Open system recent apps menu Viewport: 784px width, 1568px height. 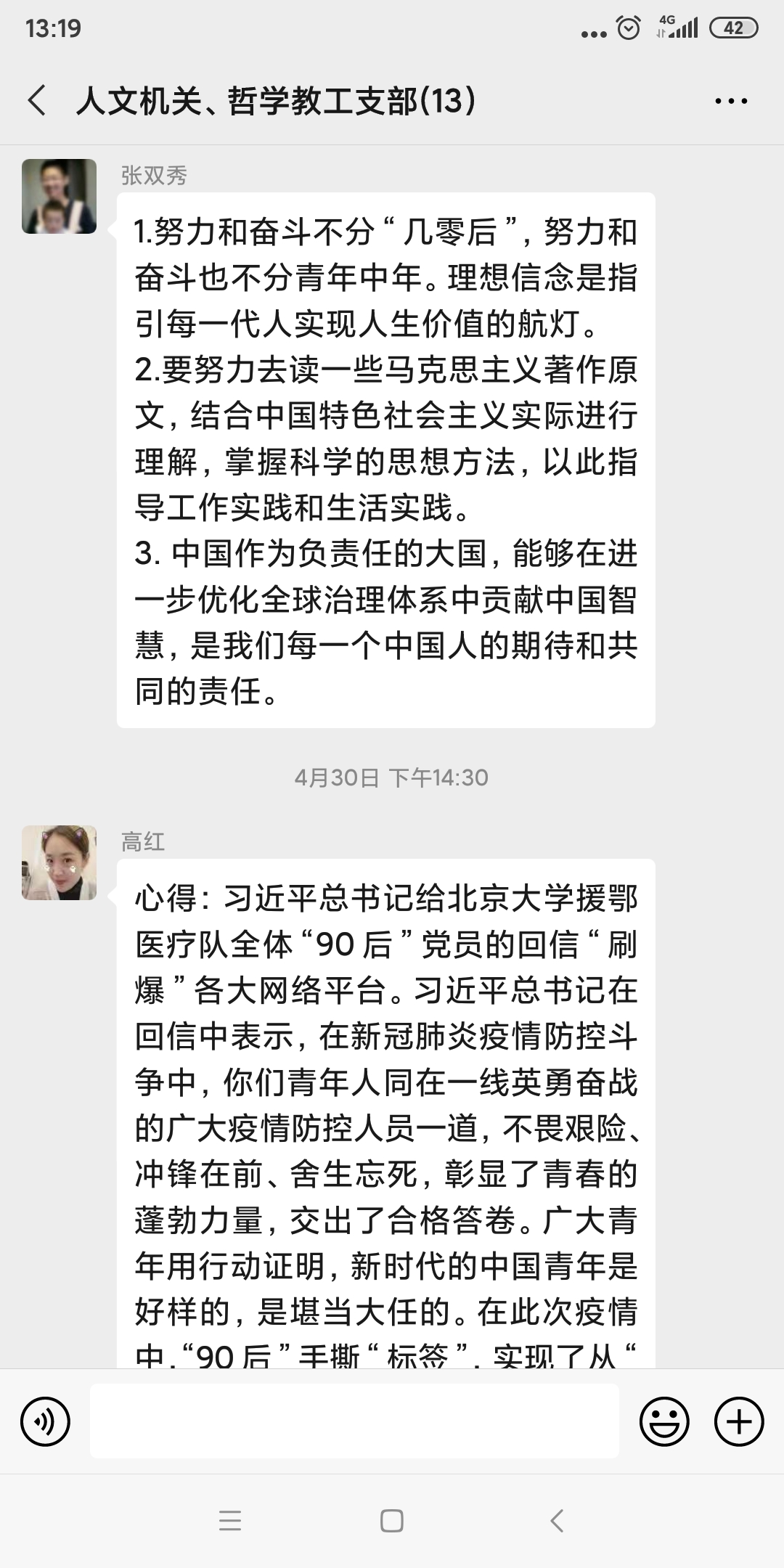click(x=229, y=1520)
